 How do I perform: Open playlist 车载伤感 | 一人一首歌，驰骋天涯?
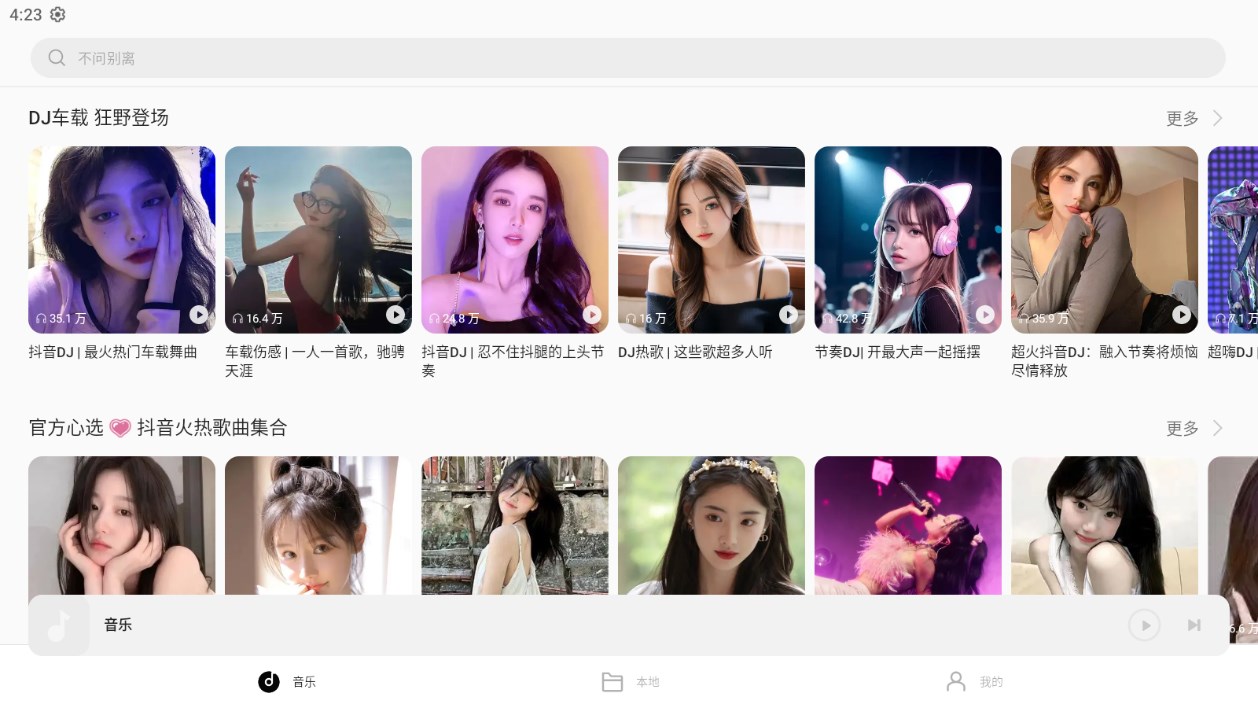pyautogui.click(x=318, y=240)
